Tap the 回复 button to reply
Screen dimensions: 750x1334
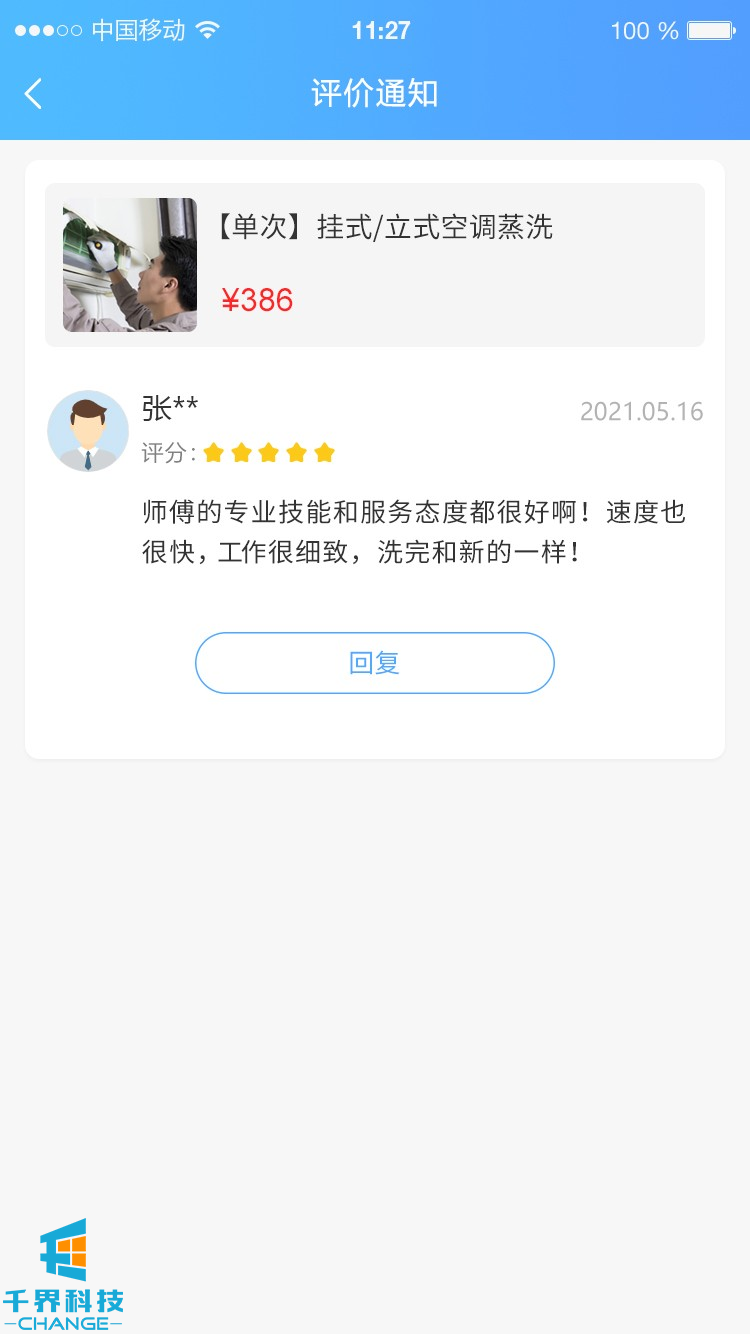click(x=374, y=663)
